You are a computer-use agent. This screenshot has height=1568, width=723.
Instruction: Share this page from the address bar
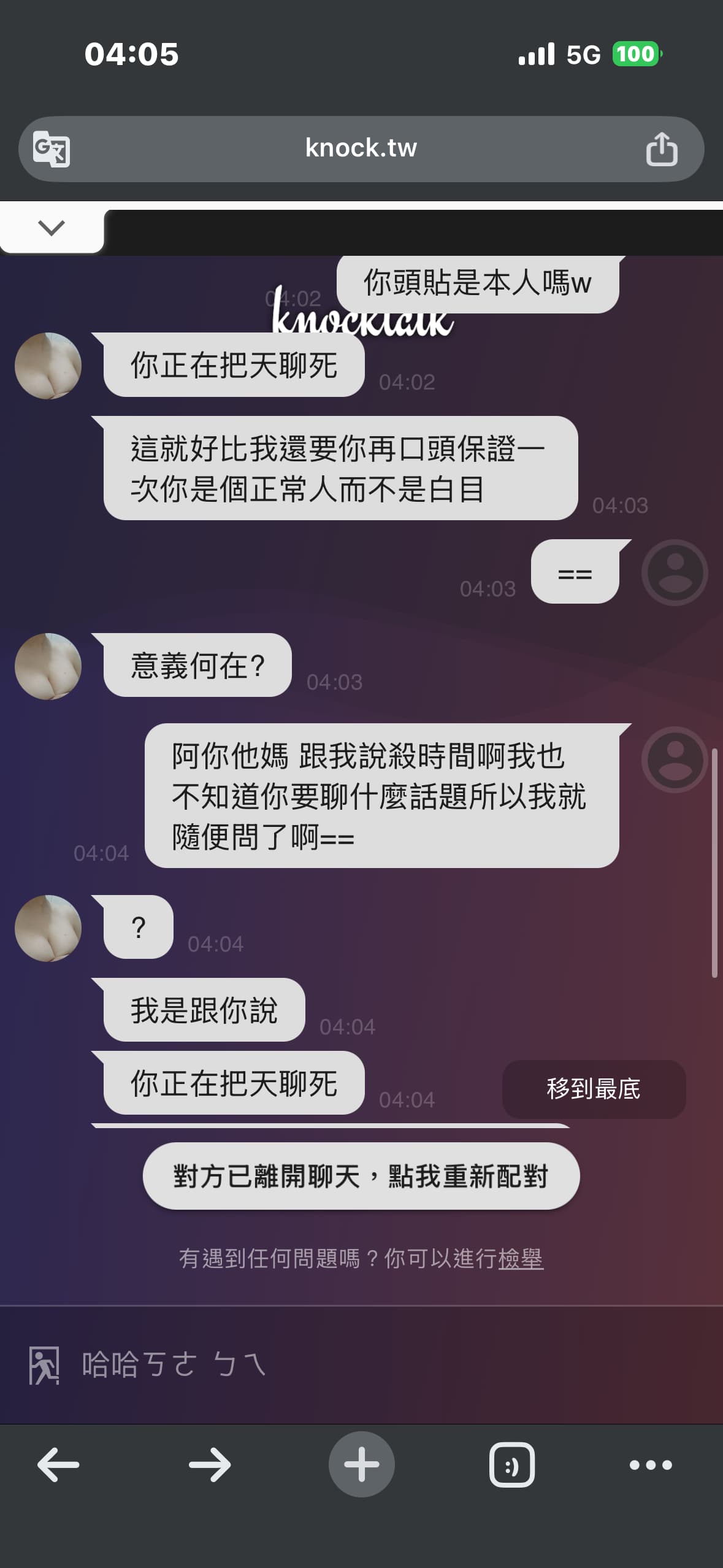tap(662, 149)
